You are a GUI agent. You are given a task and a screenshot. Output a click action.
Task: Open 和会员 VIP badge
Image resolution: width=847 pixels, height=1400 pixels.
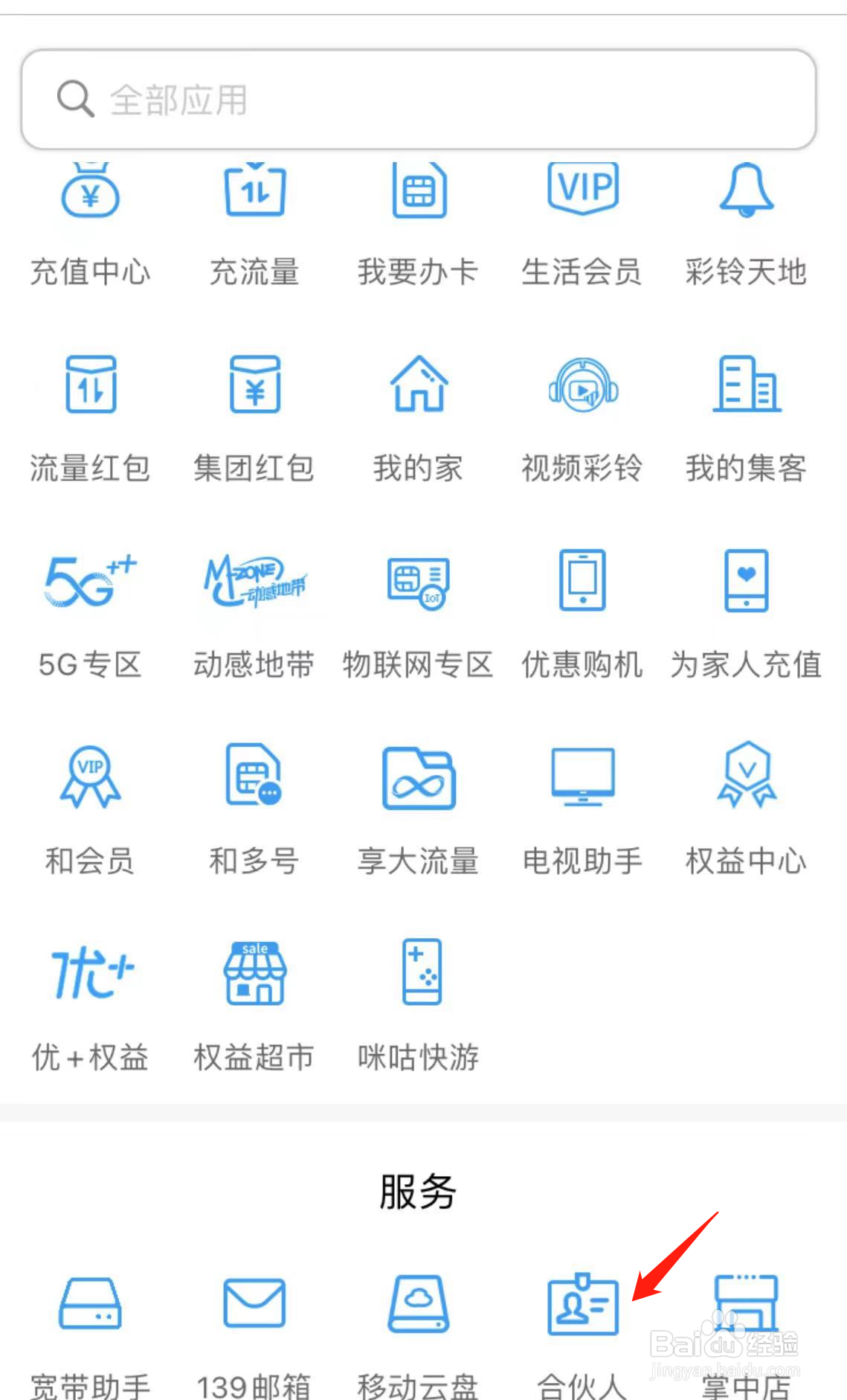coord(90,812)
